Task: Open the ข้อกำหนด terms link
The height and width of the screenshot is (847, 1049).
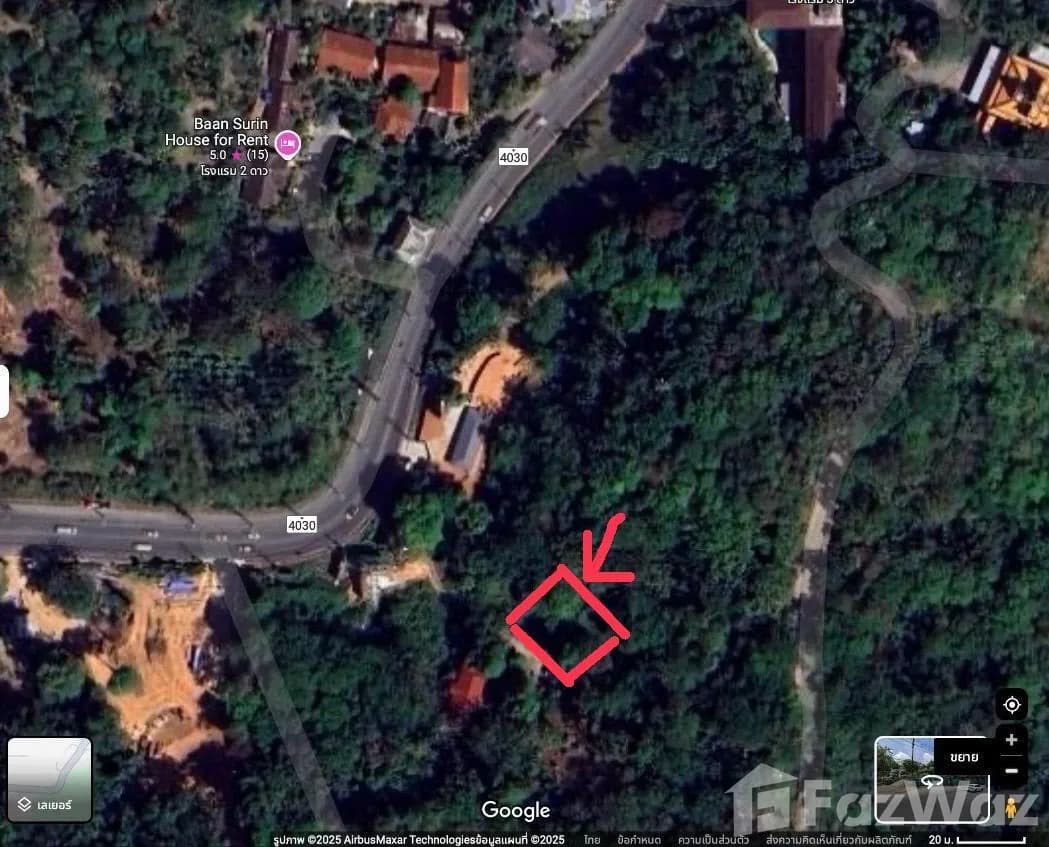Action: point(638,840)
